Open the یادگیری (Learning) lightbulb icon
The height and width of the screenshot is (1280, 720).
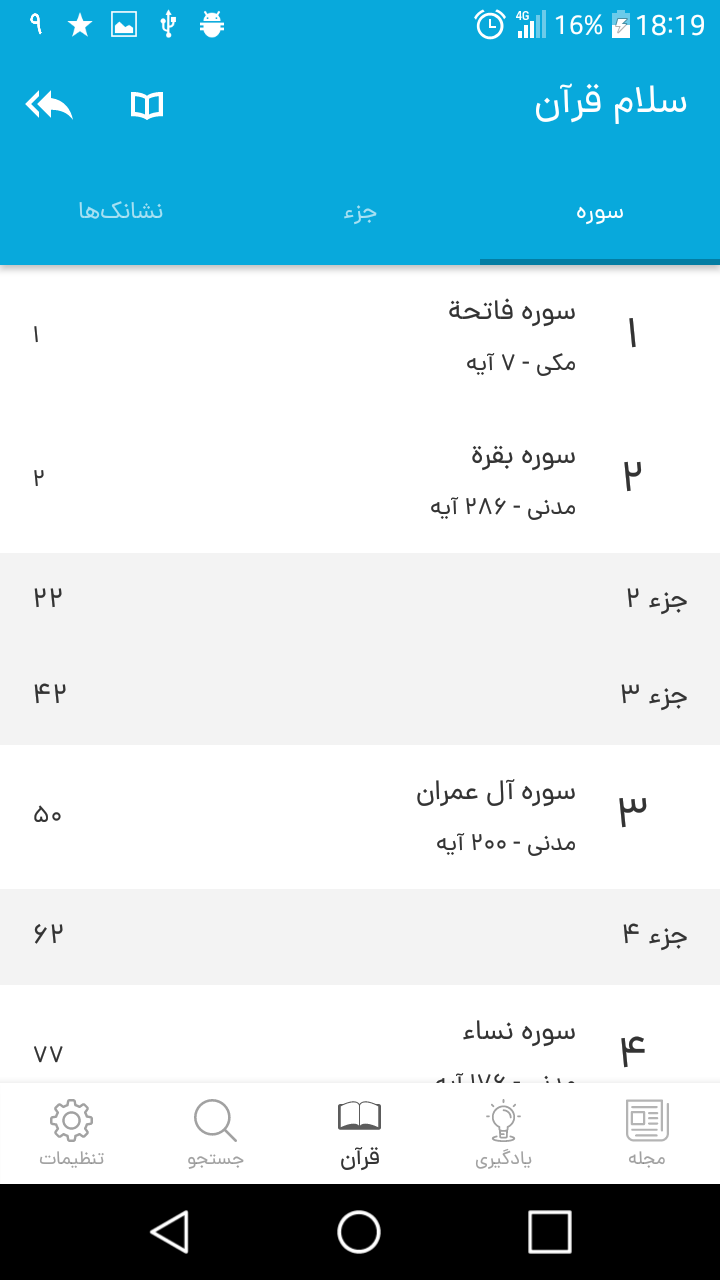coord(504,1130)
